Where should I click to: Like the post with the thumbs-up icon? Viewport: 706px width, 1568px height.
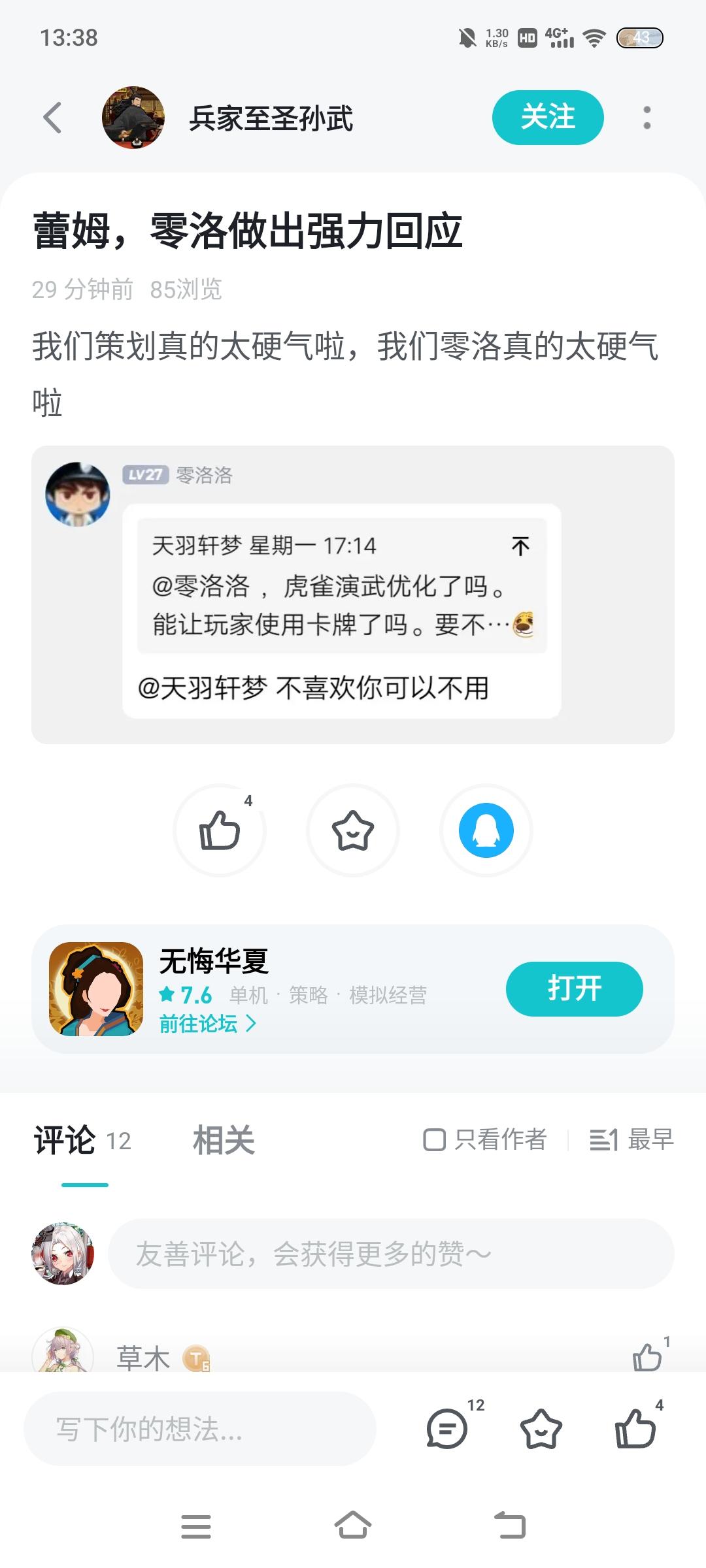pyautogui.click(x=220, y=830)
